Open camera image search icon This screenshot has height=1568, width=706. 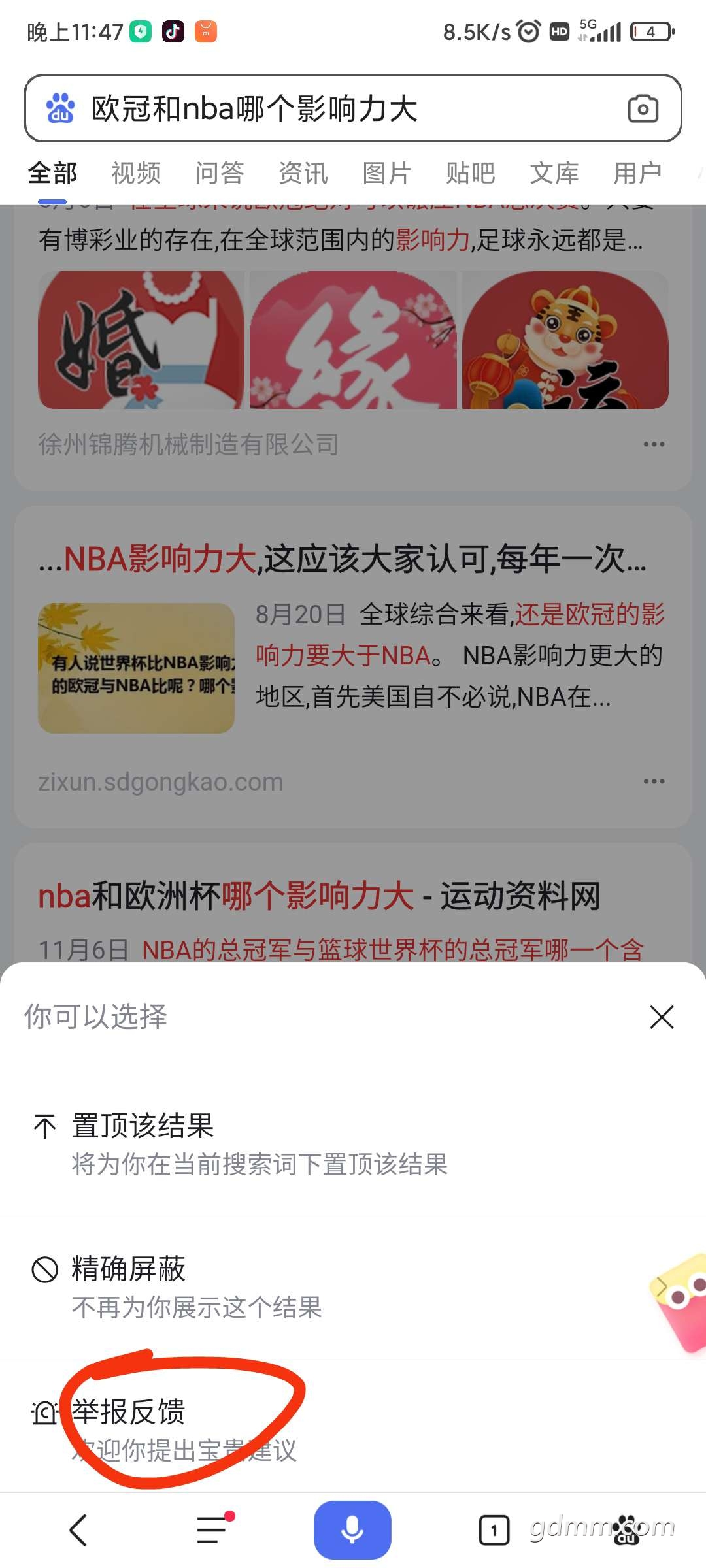[643, 108]
